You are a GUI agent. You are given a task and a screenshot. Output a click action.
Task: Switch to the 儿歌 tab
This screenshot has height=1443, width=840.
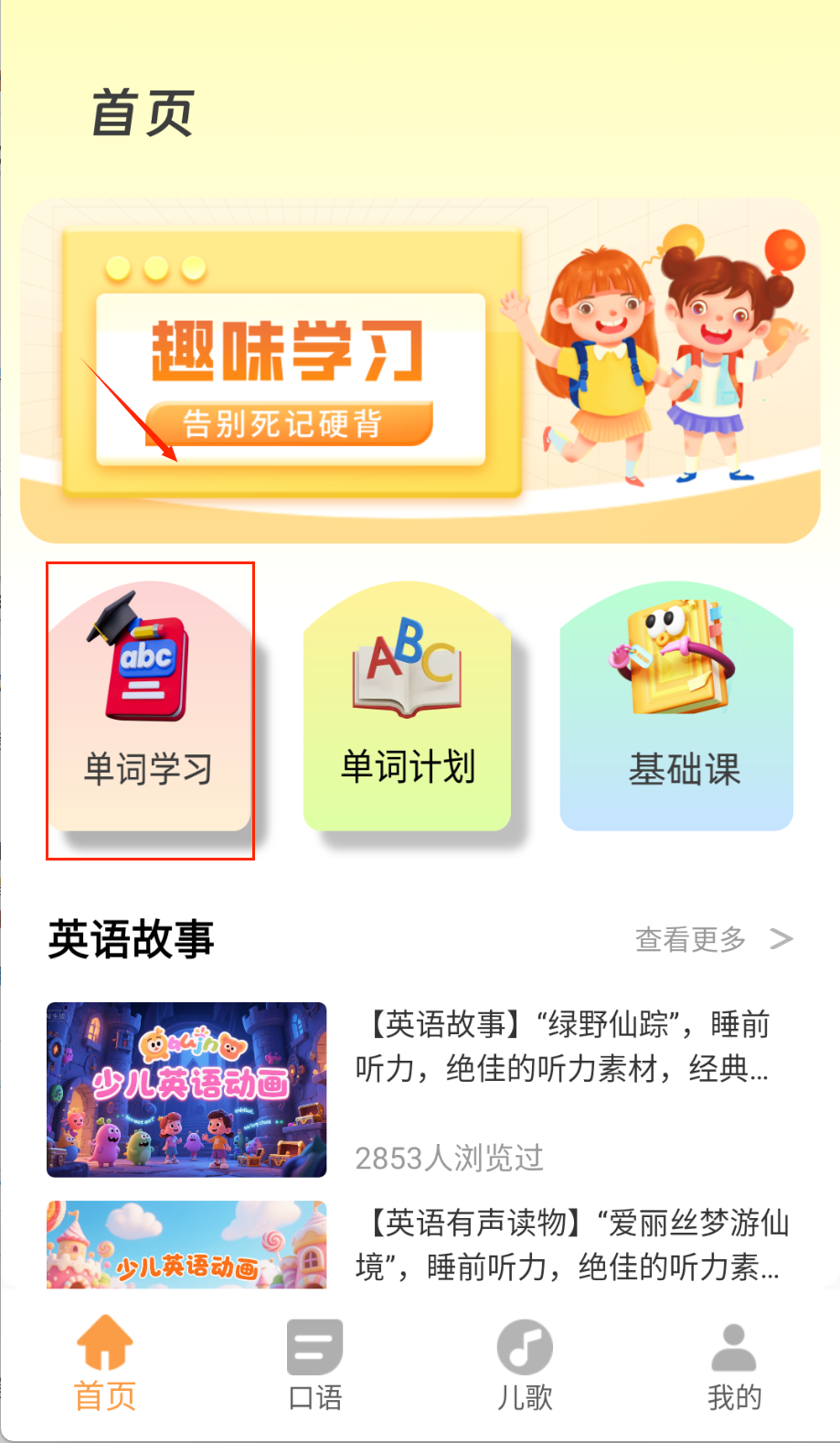tap(525, 1363)
